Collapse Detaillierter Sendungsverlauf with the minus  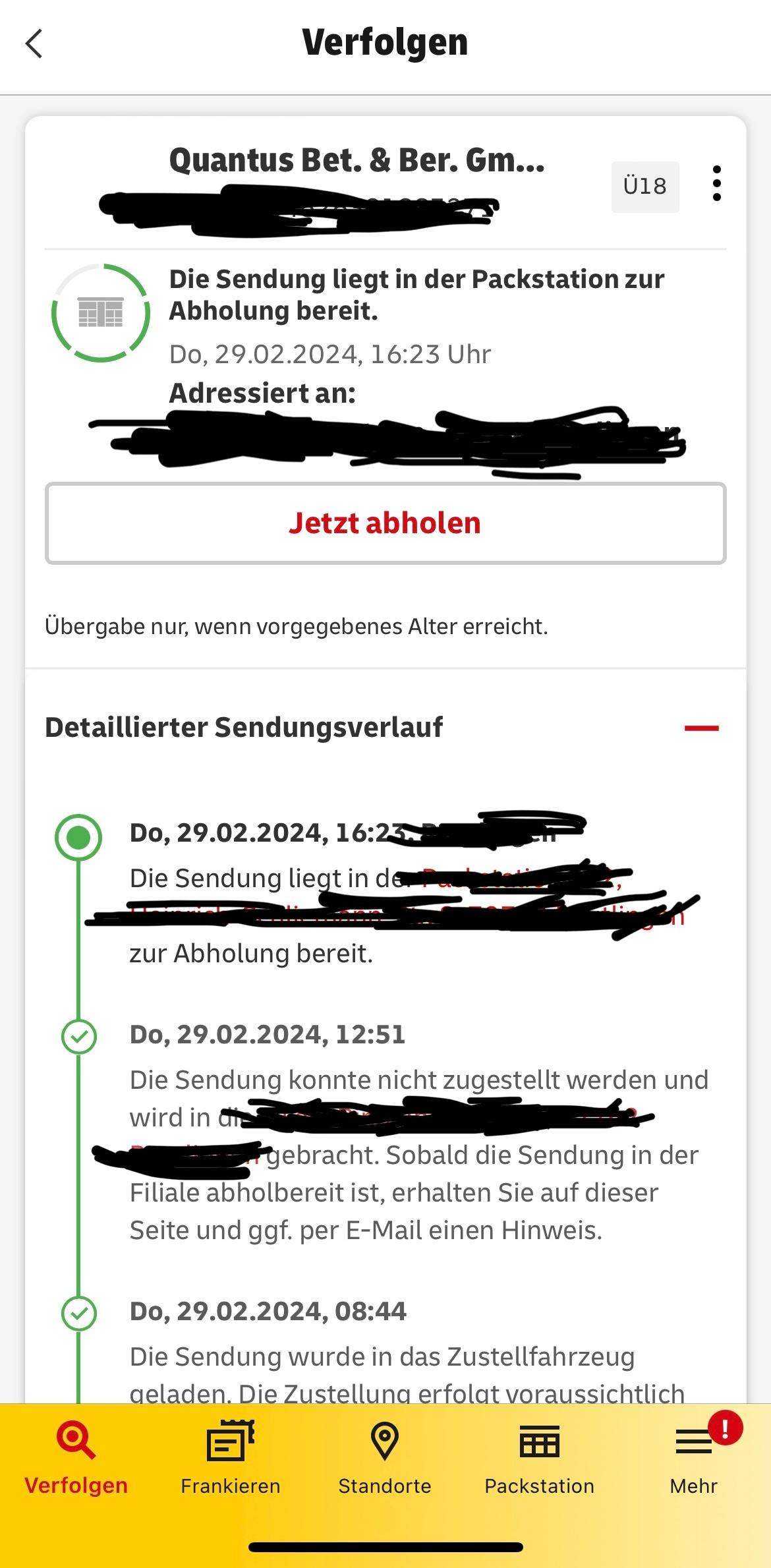point(702,726)
